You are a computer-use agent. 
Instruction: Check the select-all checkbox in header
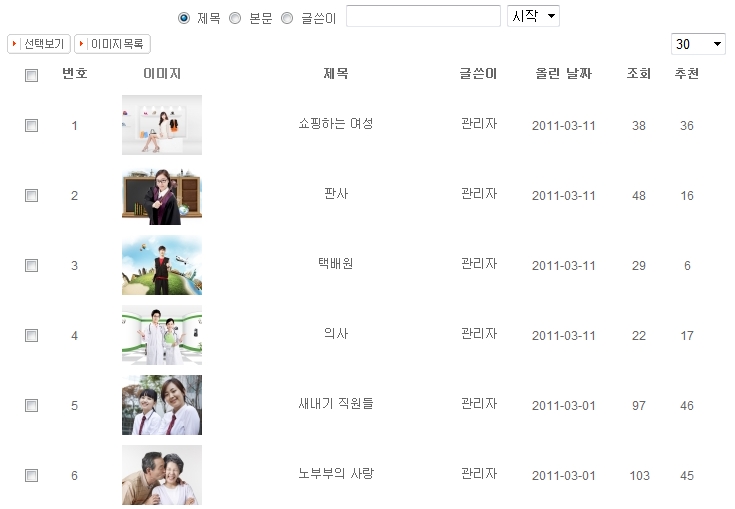[x=31, y=75]
